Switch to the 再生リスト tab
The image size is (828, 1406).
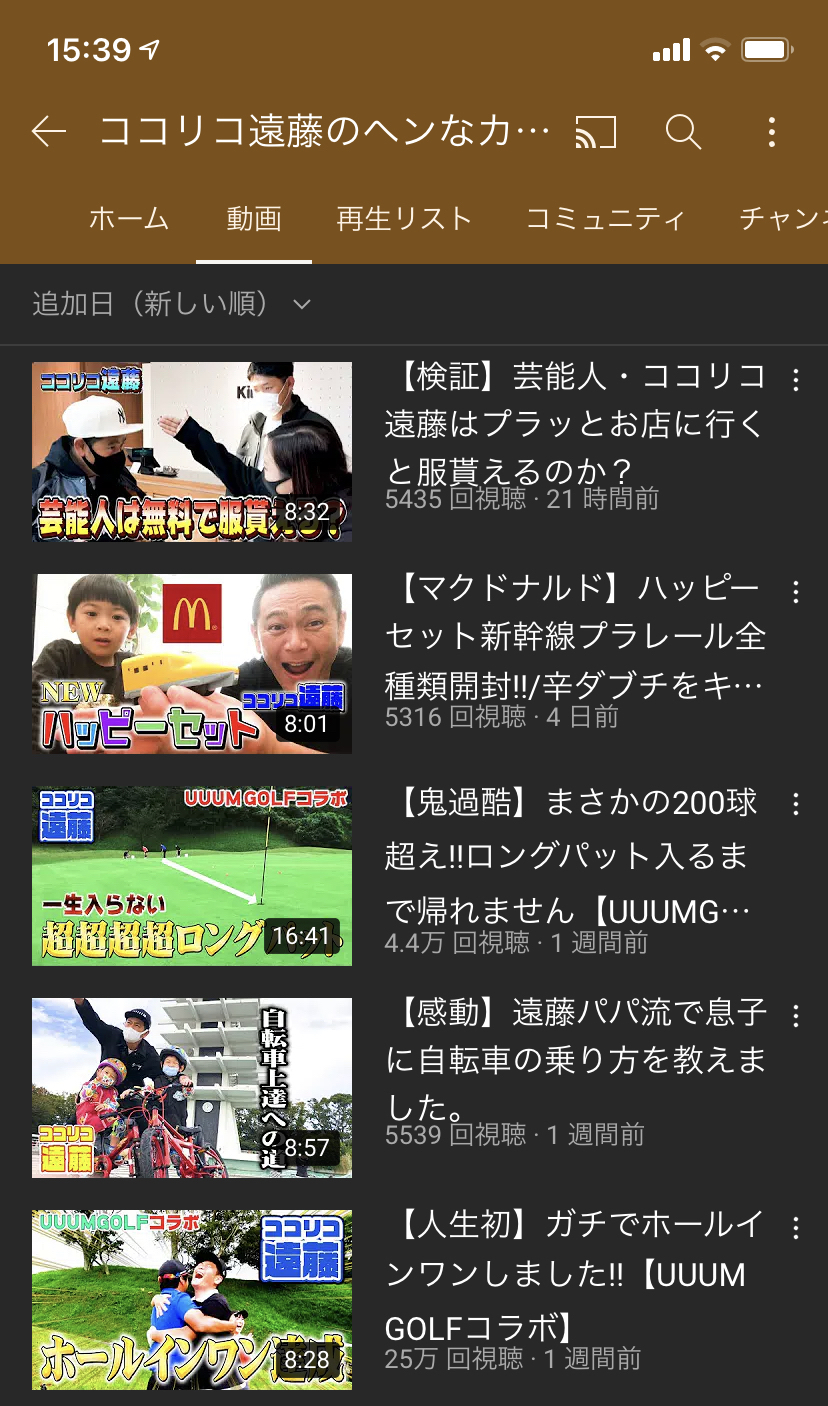tap(404, 218)
